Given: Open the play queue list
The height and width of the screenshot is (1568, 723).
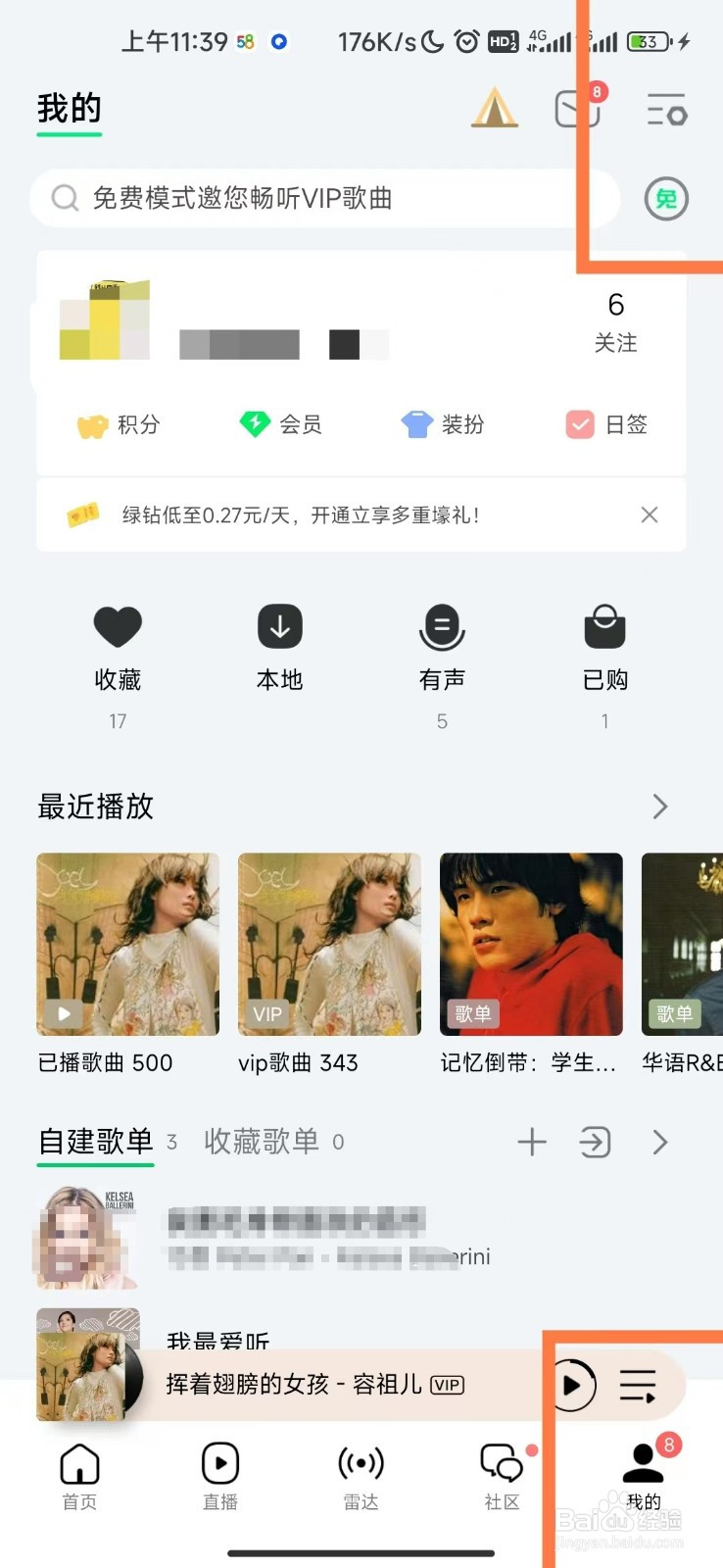Looking at the screenshot, I should [x=638, y=1385].
